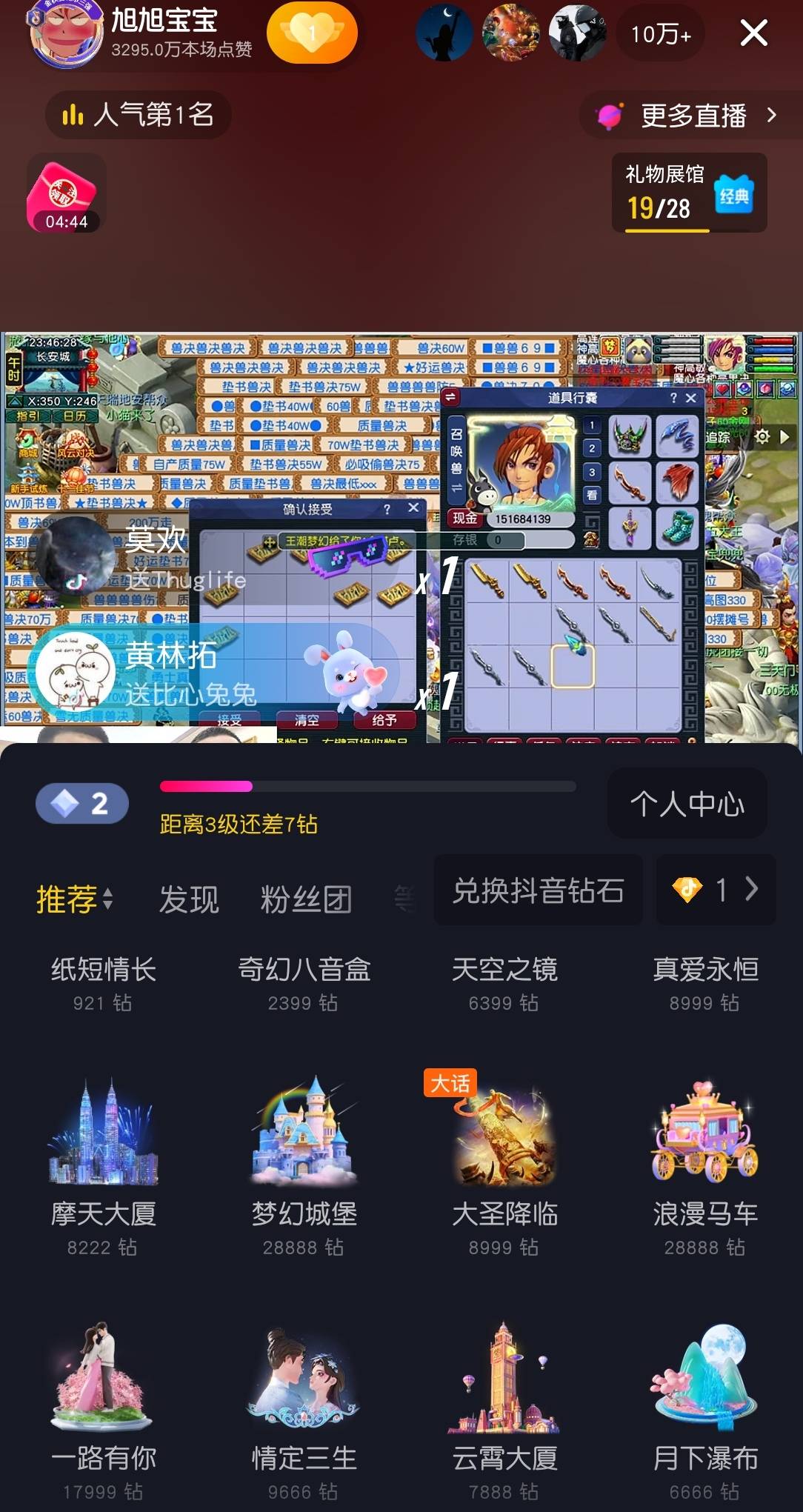Viewport: 803px width, 1512px height.
Task: Open 人气第1名 popularity ranking
Action: [139, 115]
